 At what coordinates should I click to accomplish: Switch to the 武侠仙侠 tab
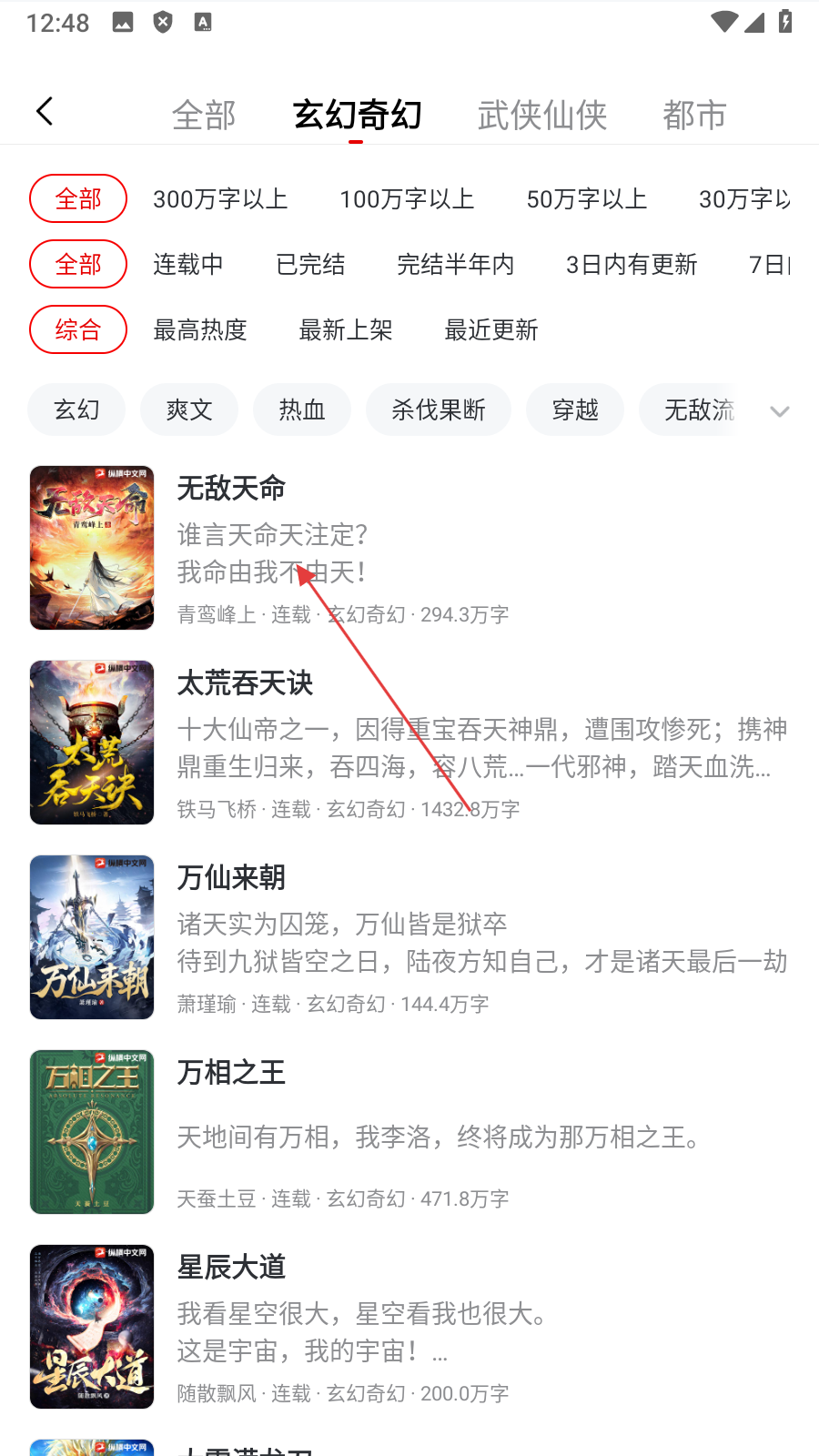coord(541,116)
